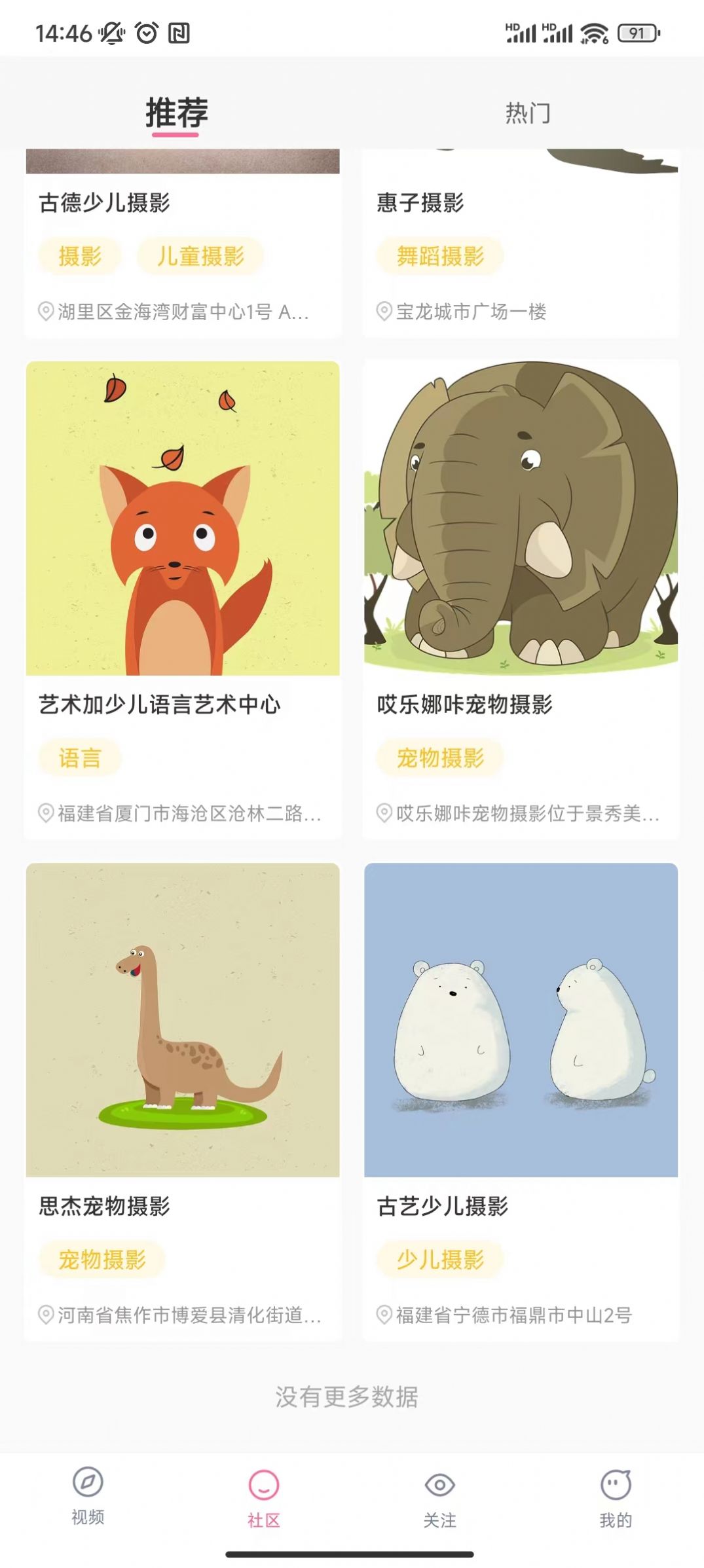
Task: Open the 哎乐娜咔宠物摄影 listing
Action: click(x=466, y=706)
